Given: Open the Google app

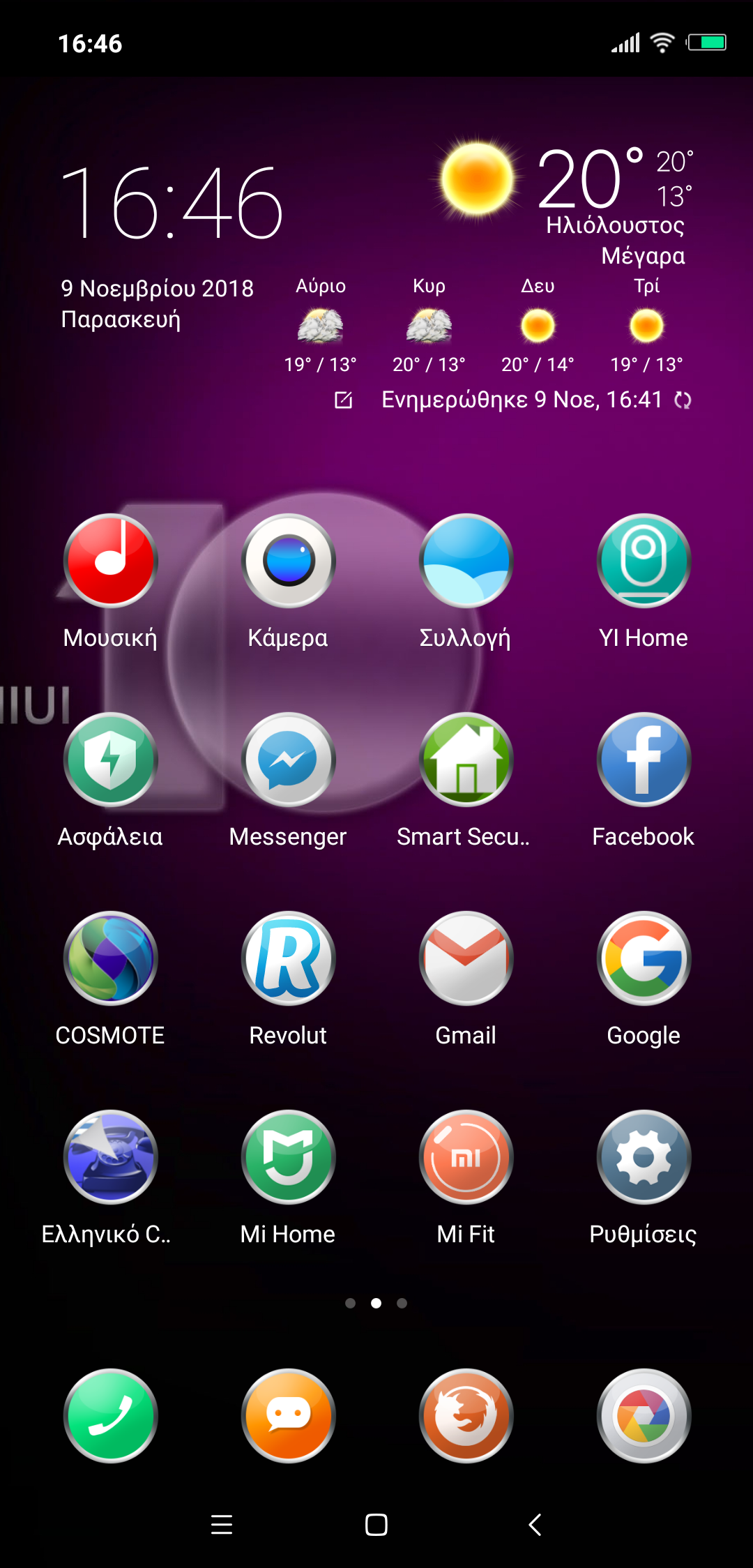Looking at the screenshot, I should click(x=644, y=959).
